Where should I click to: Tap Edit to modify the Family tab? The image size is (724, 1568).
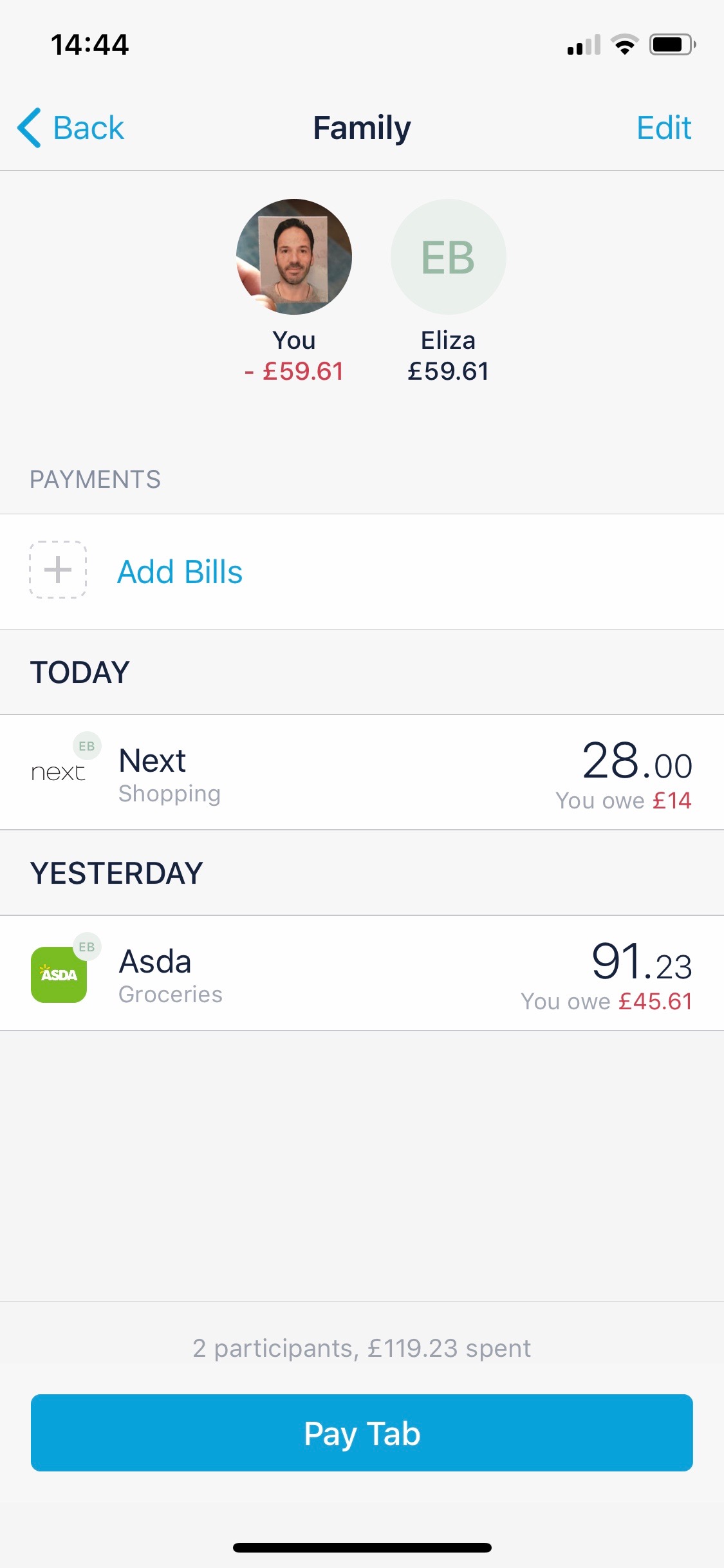[x=663, y=127]
